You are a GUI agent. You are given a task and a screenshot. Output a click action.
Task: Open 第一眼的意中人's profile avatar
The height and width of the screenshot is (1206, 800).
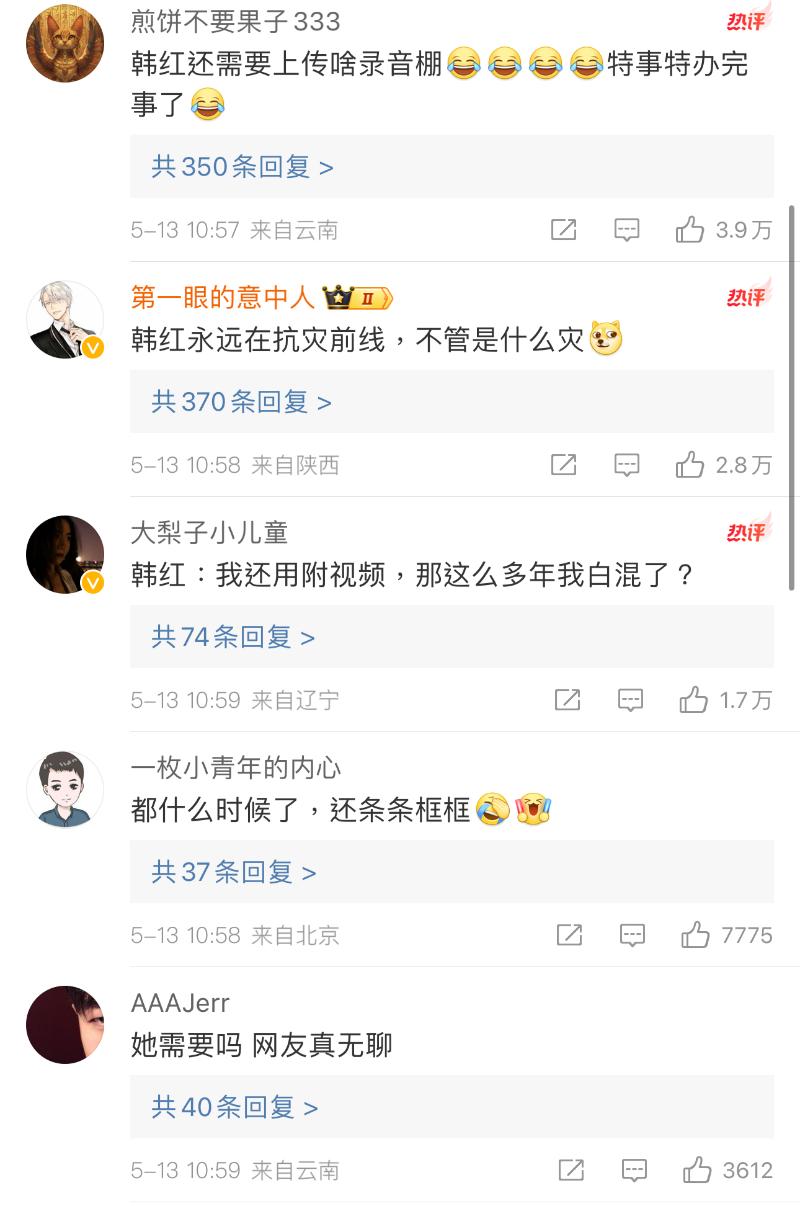click(65, 320)
